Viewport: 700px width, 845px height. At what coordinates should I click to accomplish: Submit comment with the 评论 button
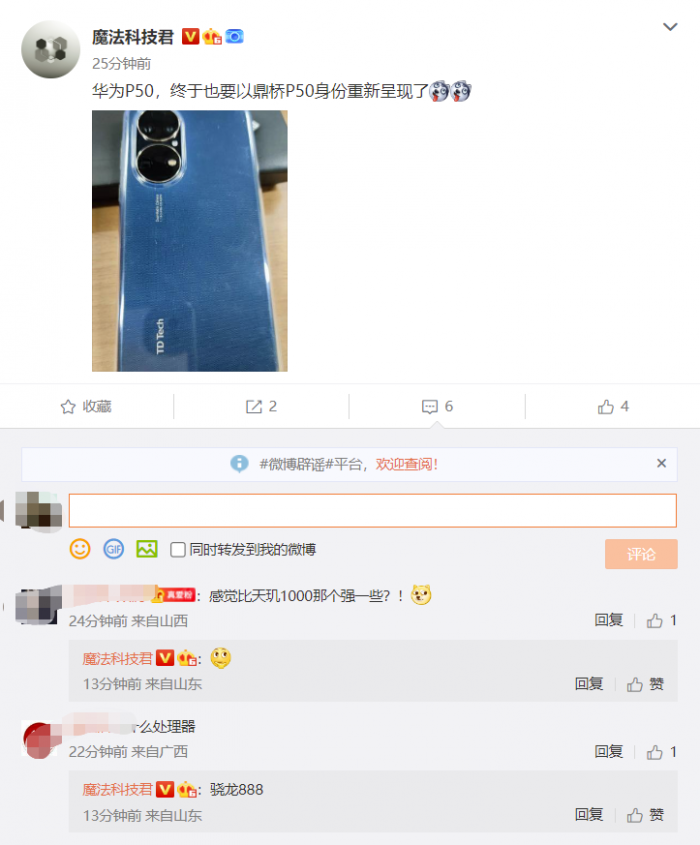tap(640, 554)
